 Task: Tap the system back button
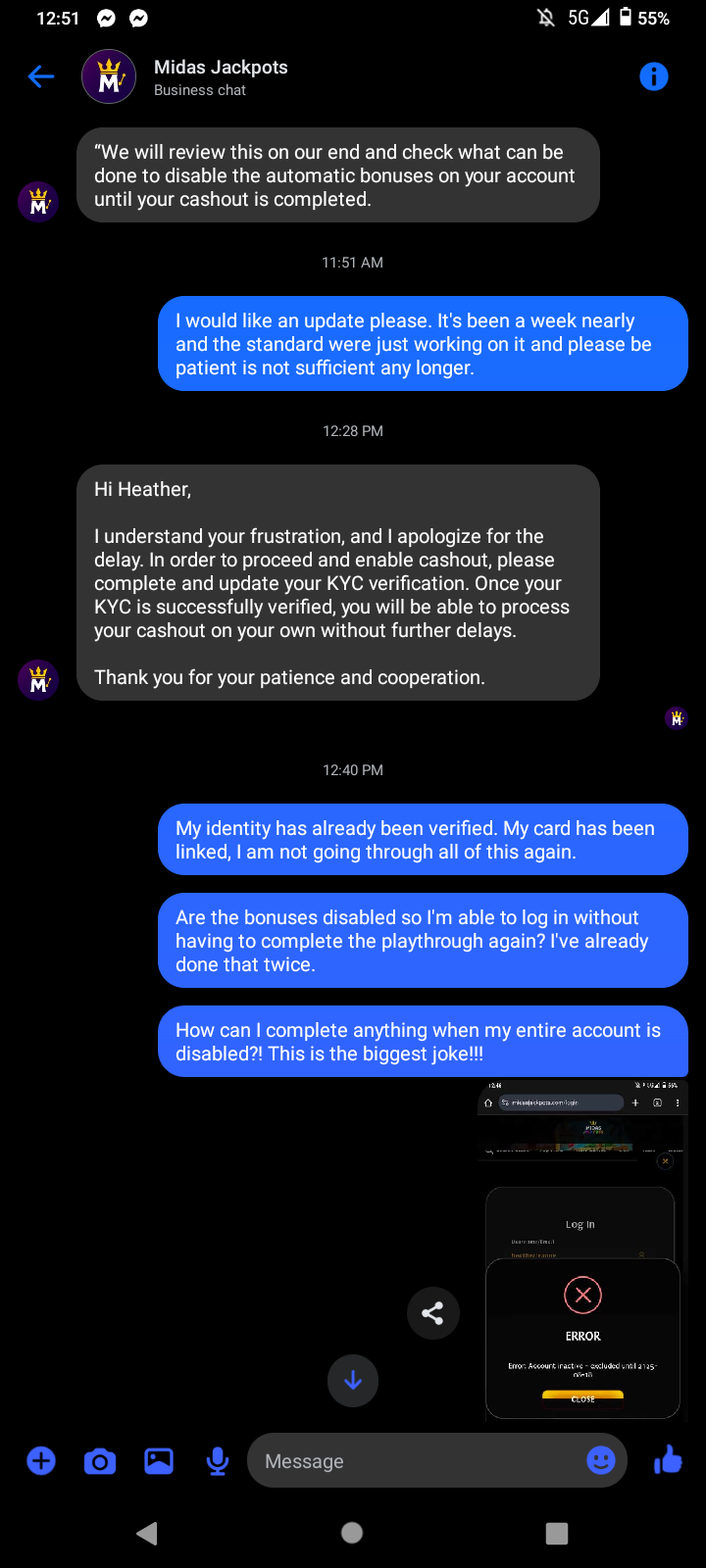point(147,1533)
